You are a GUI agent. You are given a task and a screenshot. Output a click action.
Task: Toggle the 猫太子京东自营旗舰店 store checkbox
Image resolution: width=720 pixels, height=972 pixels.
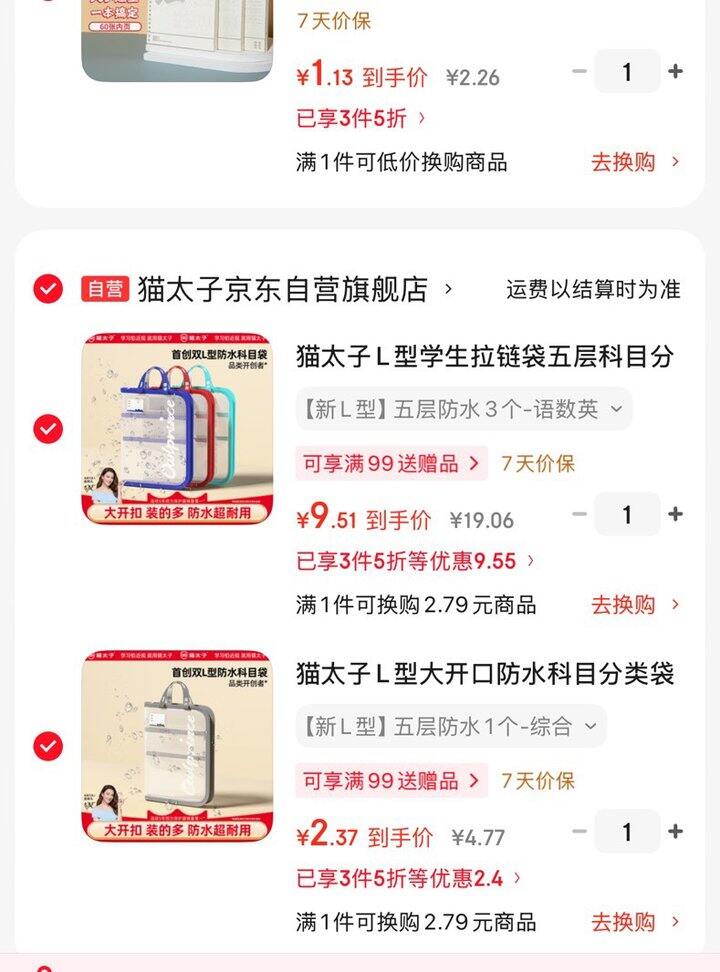coord(48,289)
